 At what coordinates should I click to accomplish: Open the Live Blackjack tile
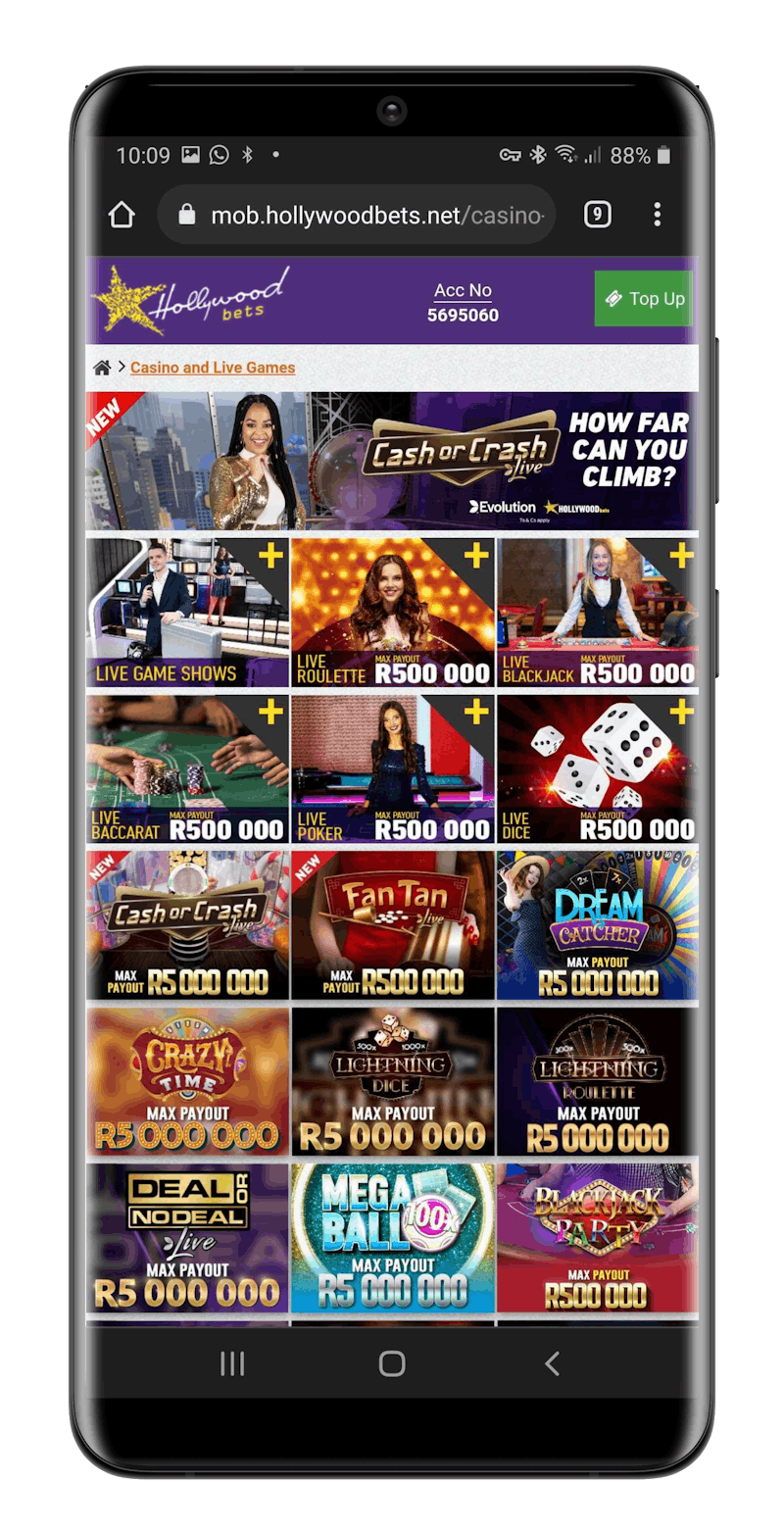(597, 613)
